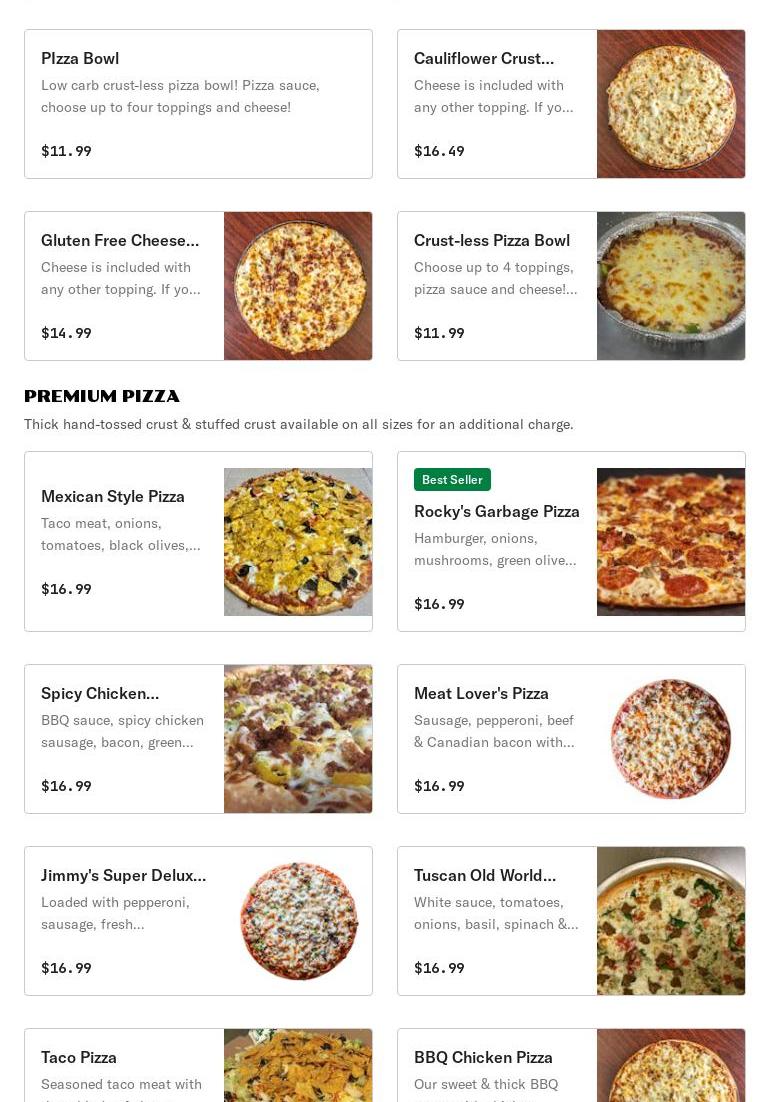Choose the BBQ Chicken Pizza card
The image size is (770, 1102).
570,1066
